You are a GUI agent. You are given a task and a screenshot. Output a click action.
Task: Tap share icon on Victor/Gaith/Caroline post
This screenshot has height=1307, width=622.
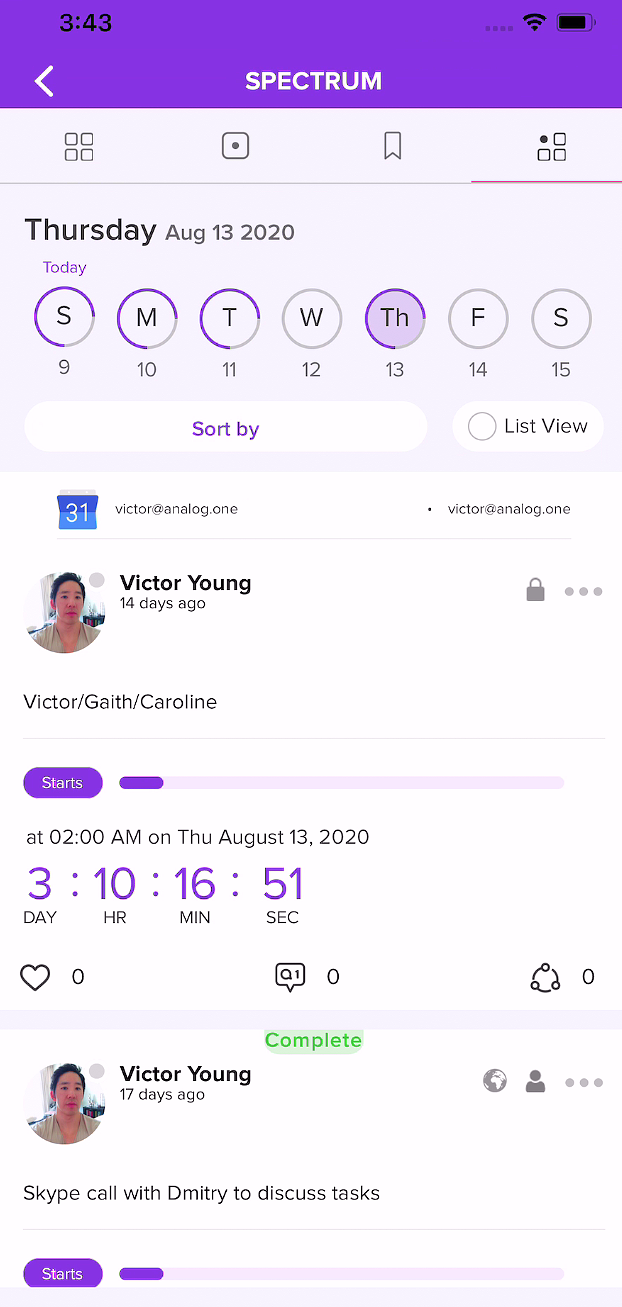coord(545,977)
